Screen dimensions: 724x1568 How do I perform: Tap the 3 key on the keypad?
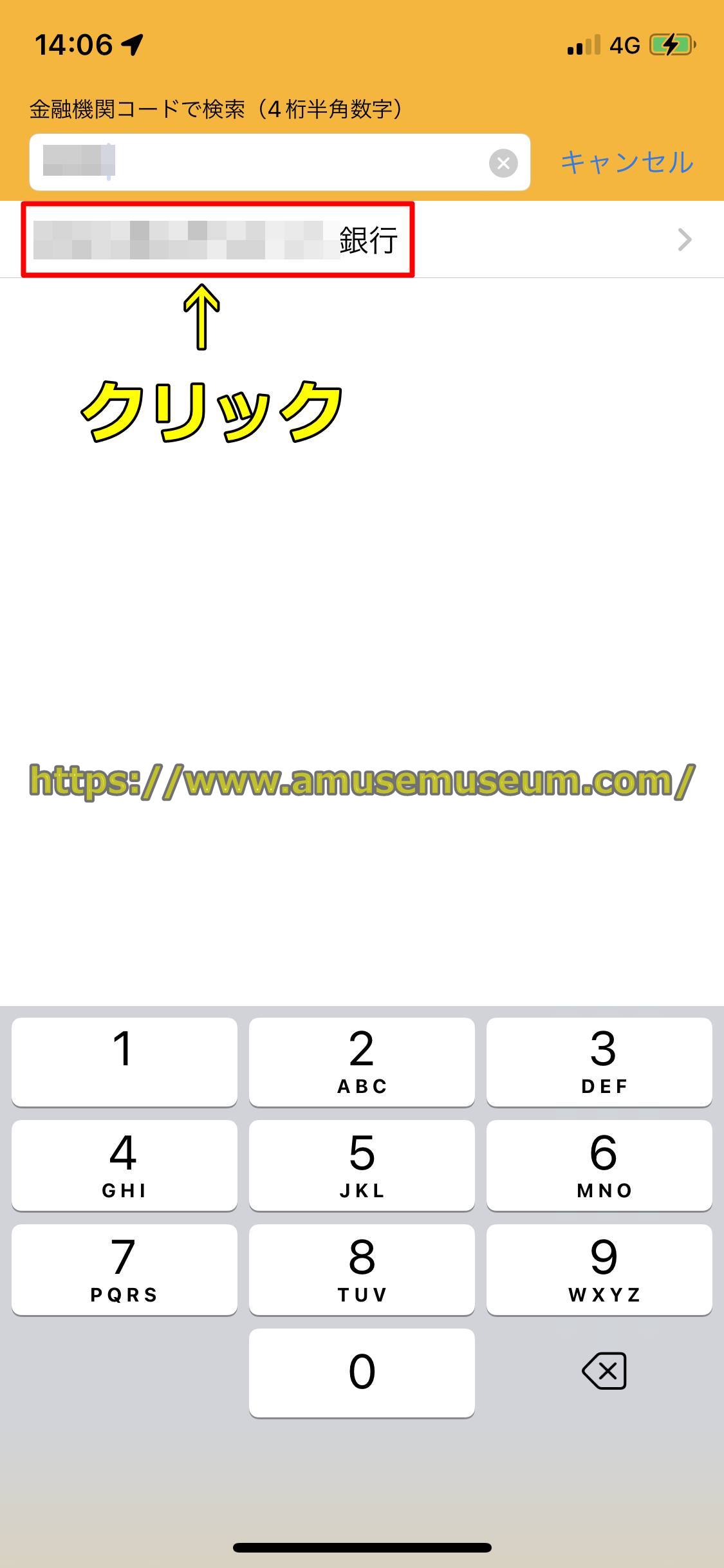tap(599, 1061)
